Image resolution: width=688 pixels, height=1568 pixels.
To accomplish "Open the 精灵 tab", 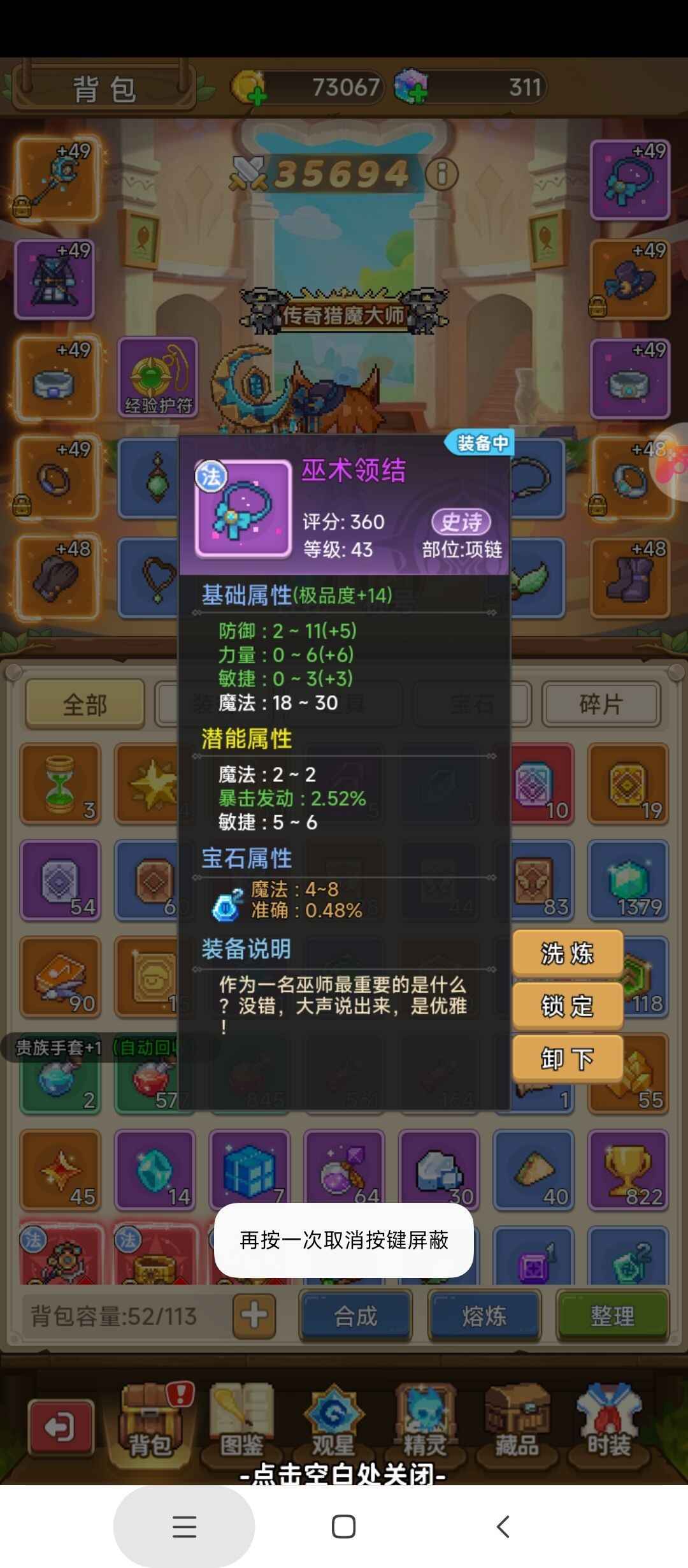I will pyautogui.click(x=425, y=1423).
